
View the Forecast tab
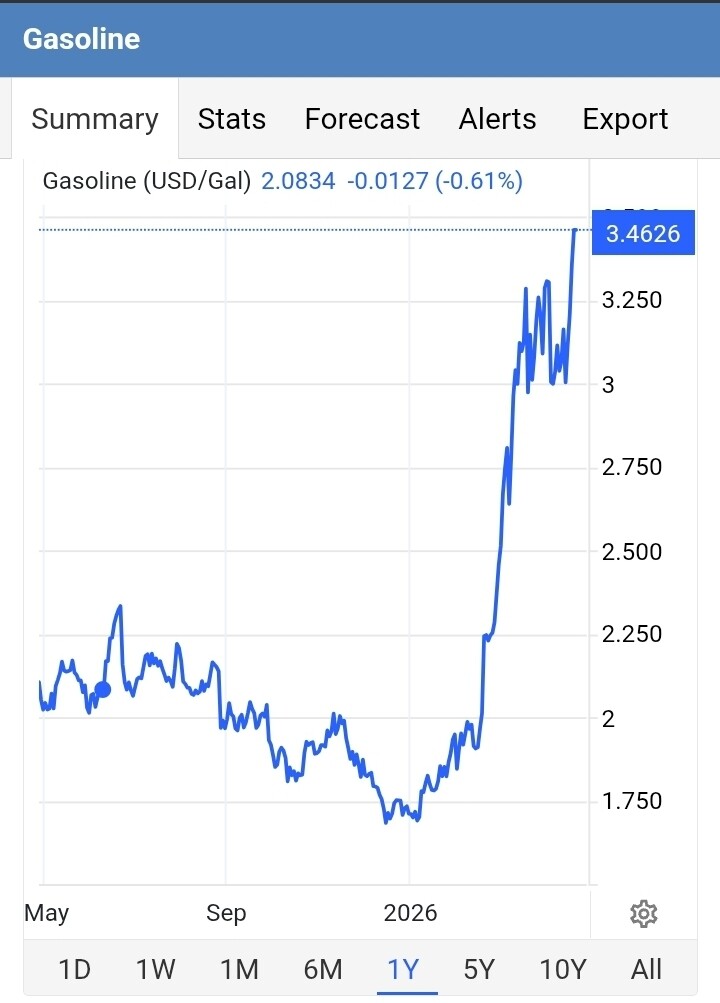362,119
